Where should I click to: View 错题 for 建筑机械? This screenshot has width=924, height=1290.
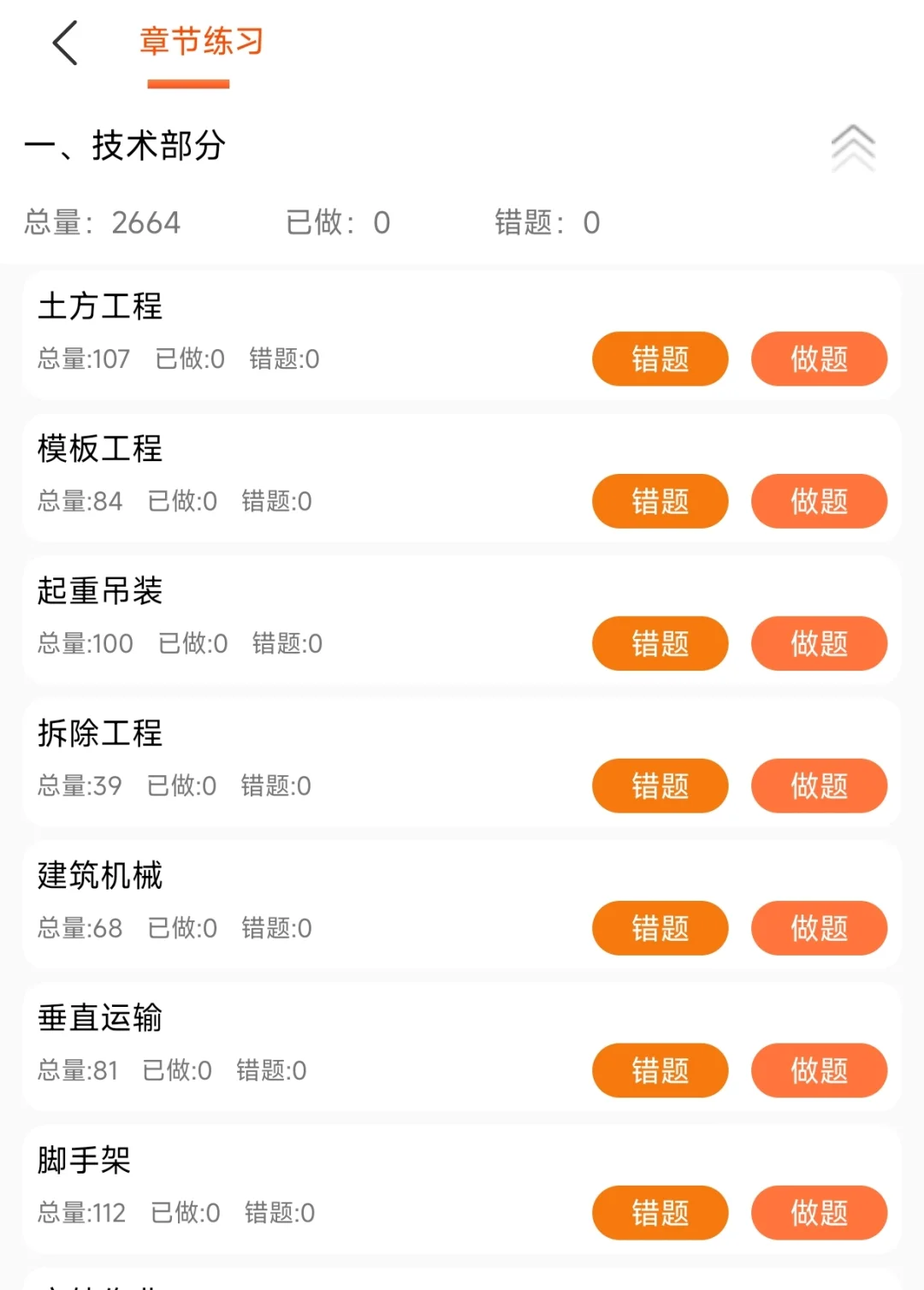660,928
